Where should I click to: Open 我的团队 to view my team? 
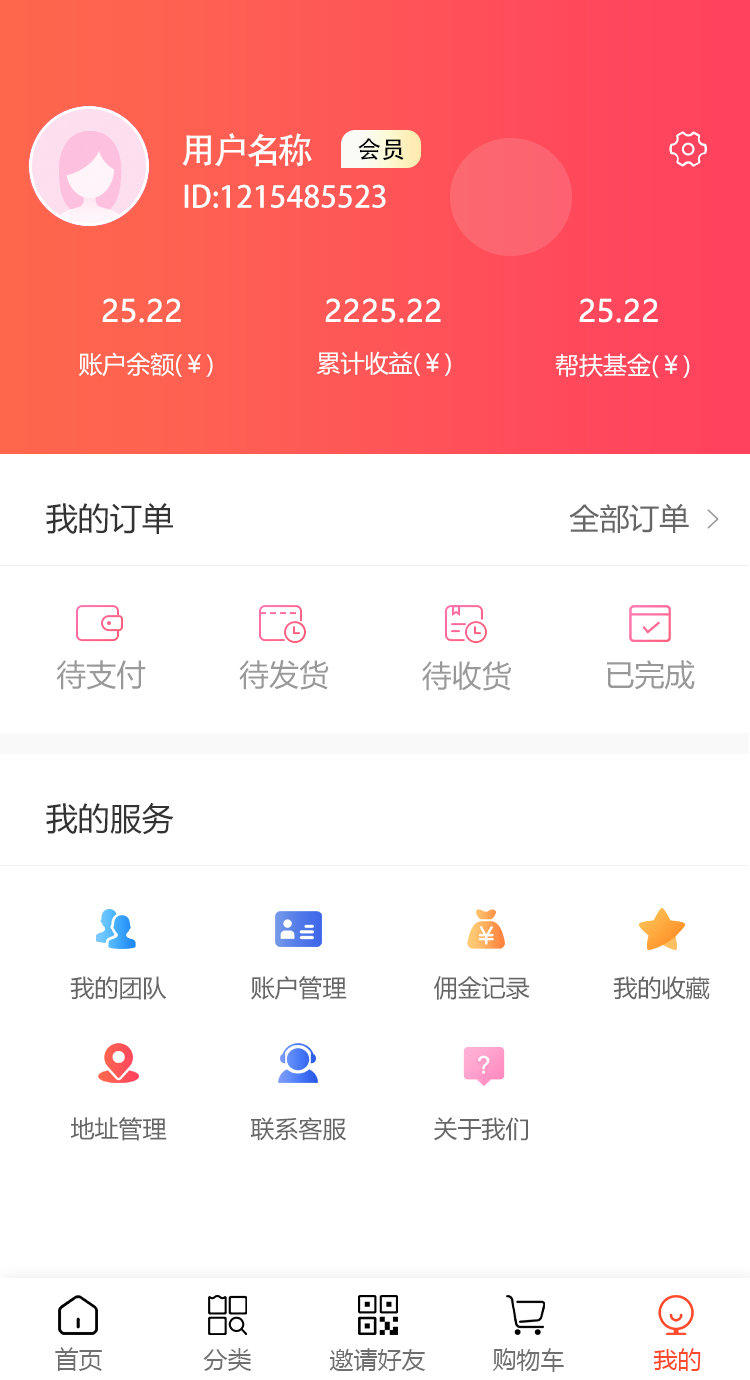click(x=117, y=950)
